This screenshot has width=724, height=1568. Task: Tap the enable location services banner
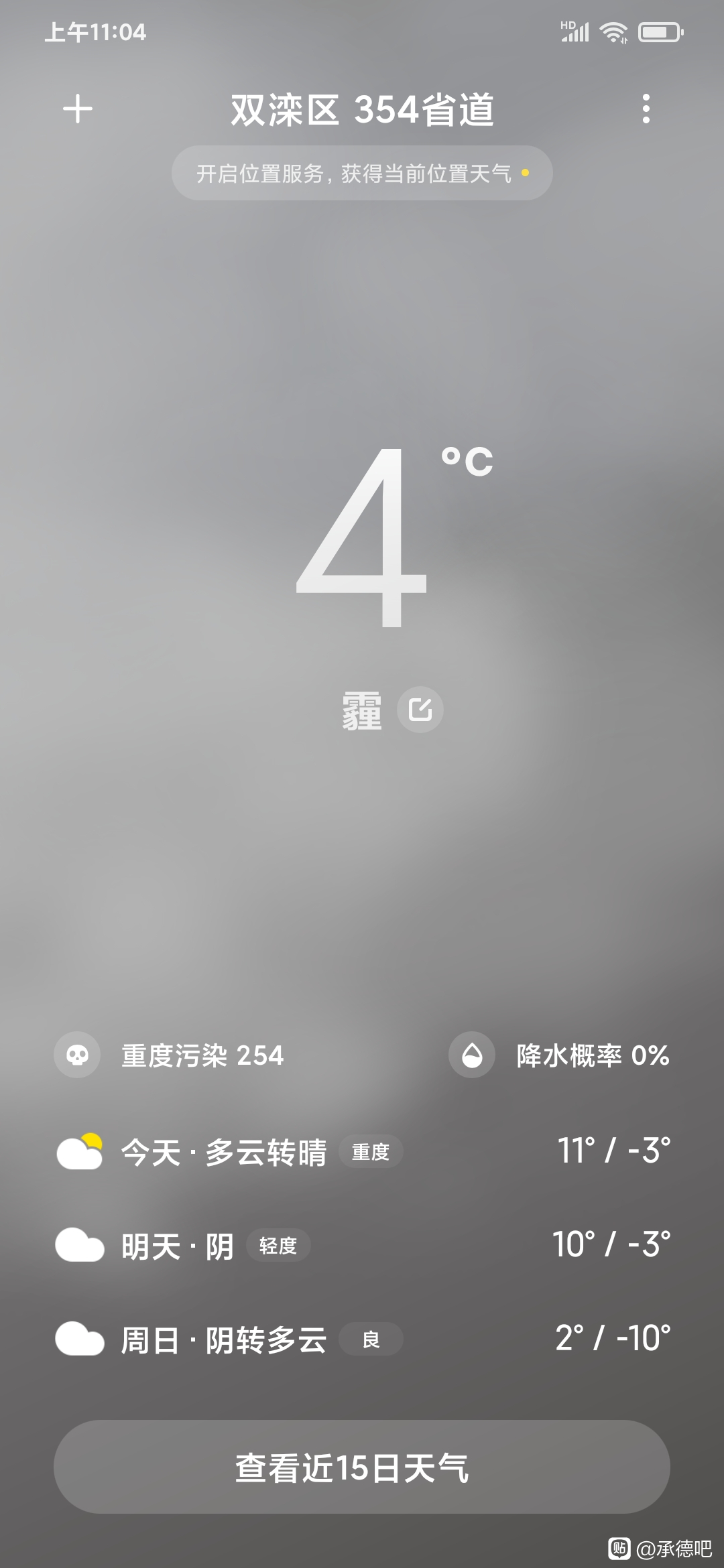[x=362, y=173]
